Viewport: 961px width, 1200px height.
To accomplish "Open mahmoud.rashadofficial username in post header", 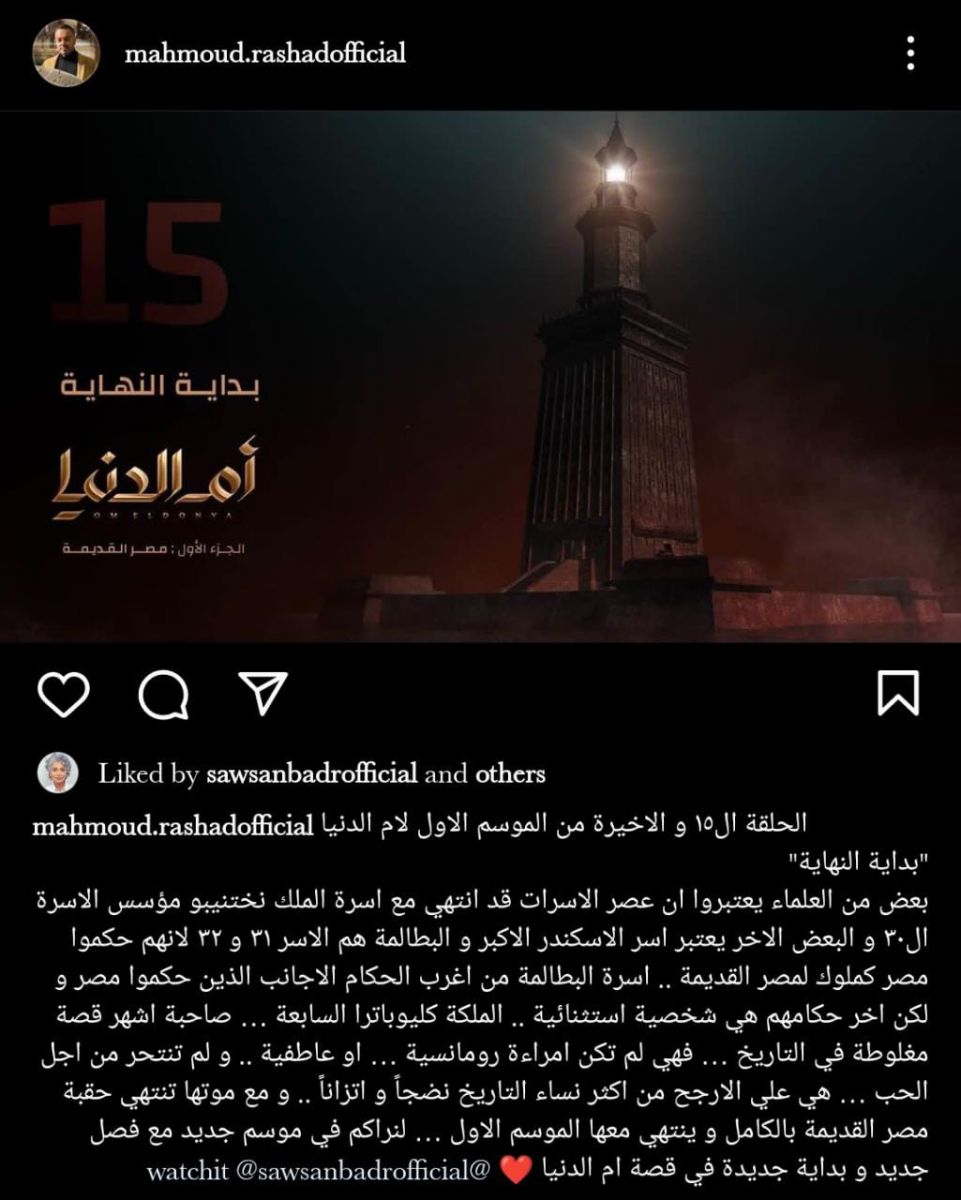I will click(x=265, y=53).
